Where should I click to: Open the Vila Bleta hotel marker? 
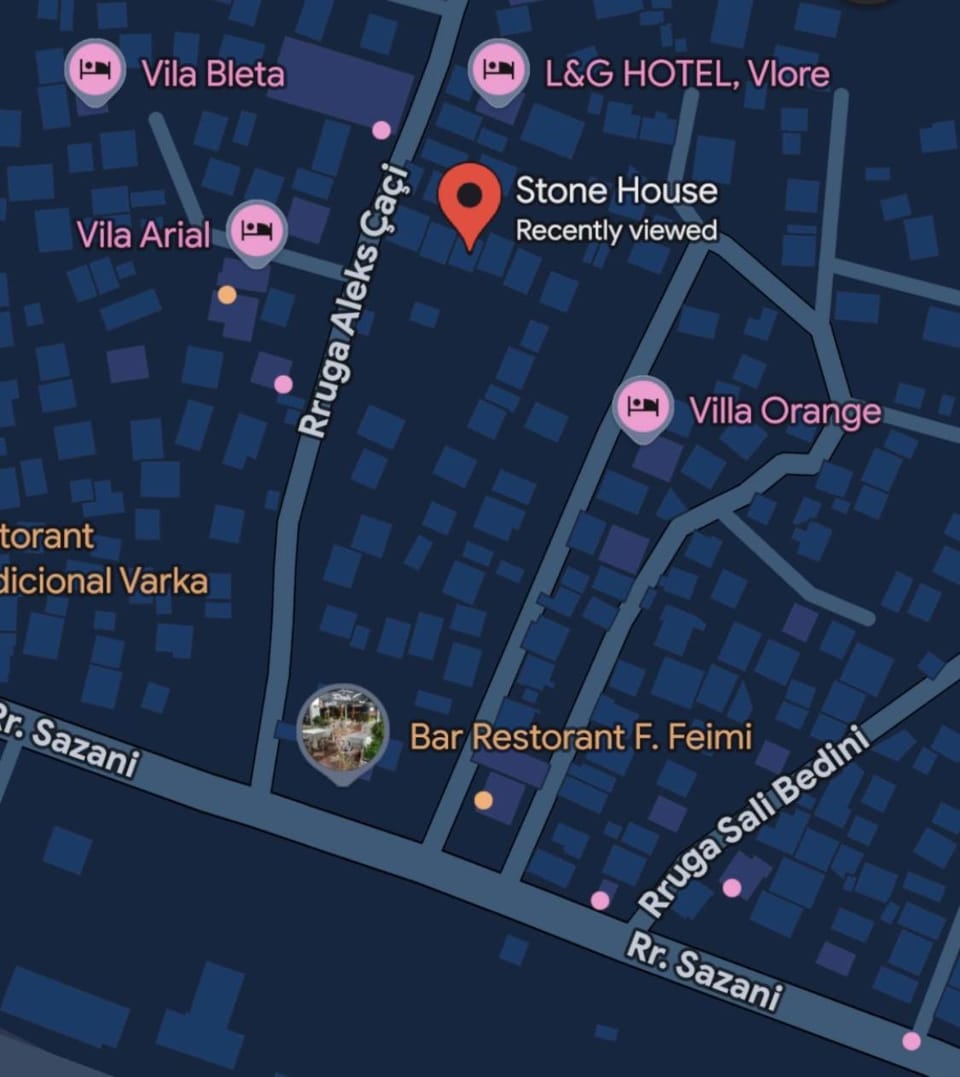[x=95, y=71]
